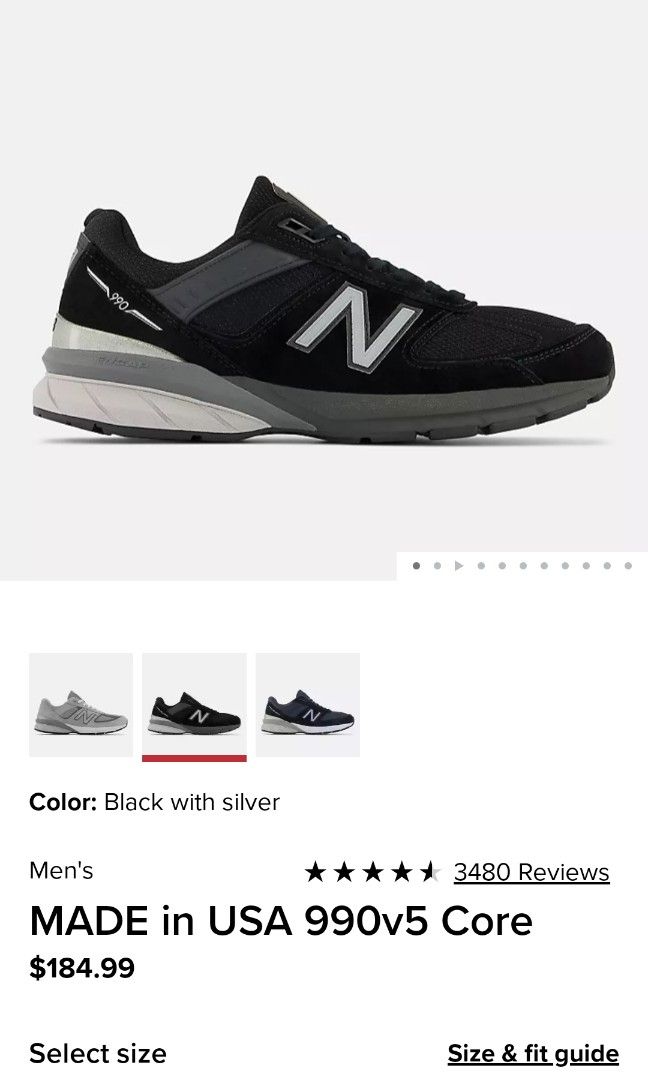The width and height of the screenshot is (648, 1080).
Task: Open the Size & fit guide
Action: pyautogui.click(x=533, y=1053)
